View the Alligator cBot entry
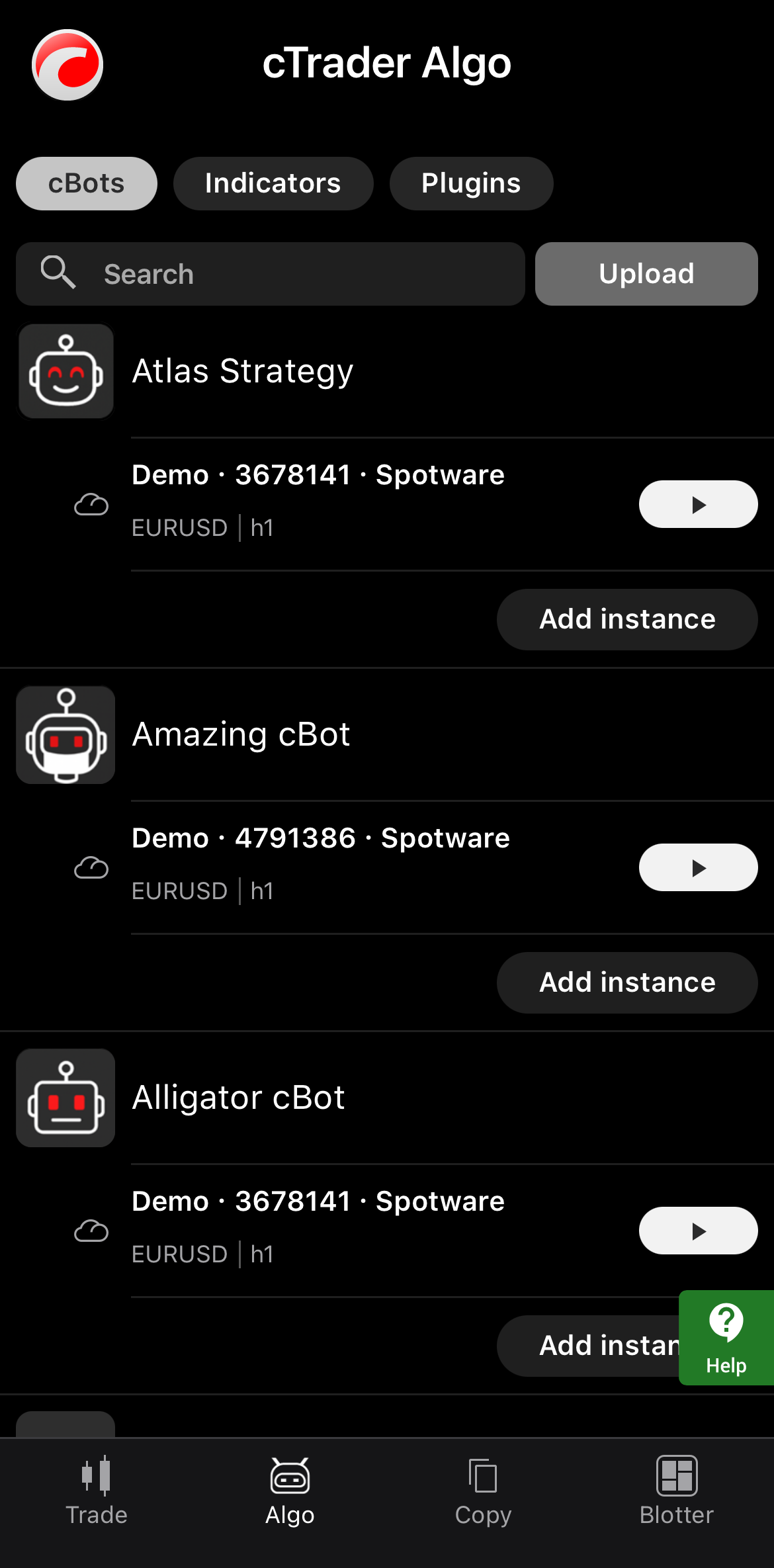This screenshot has height=1568, width=774. point(238,1098)
